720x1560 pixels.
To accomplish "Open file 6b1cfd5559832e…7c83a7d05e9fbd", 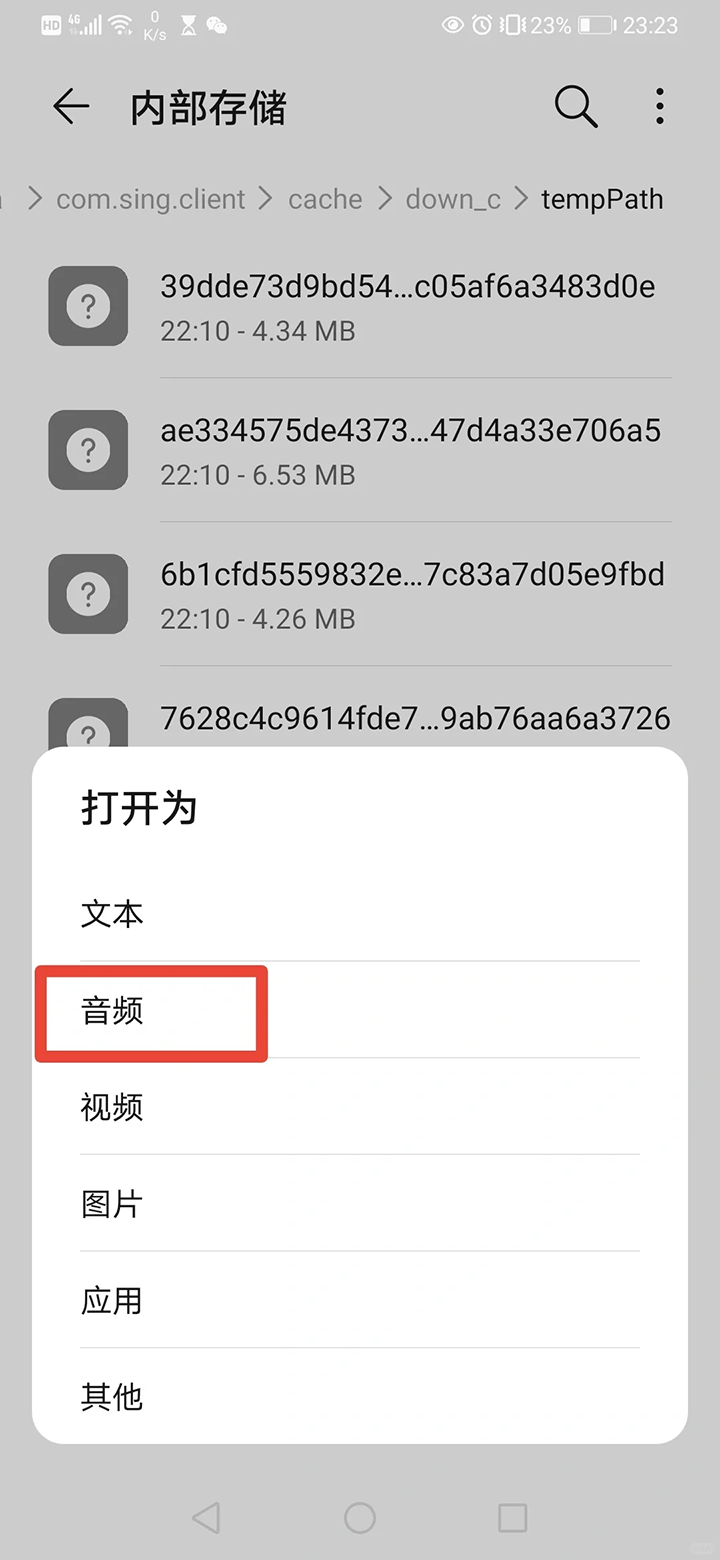I will [x=412, y=594].
